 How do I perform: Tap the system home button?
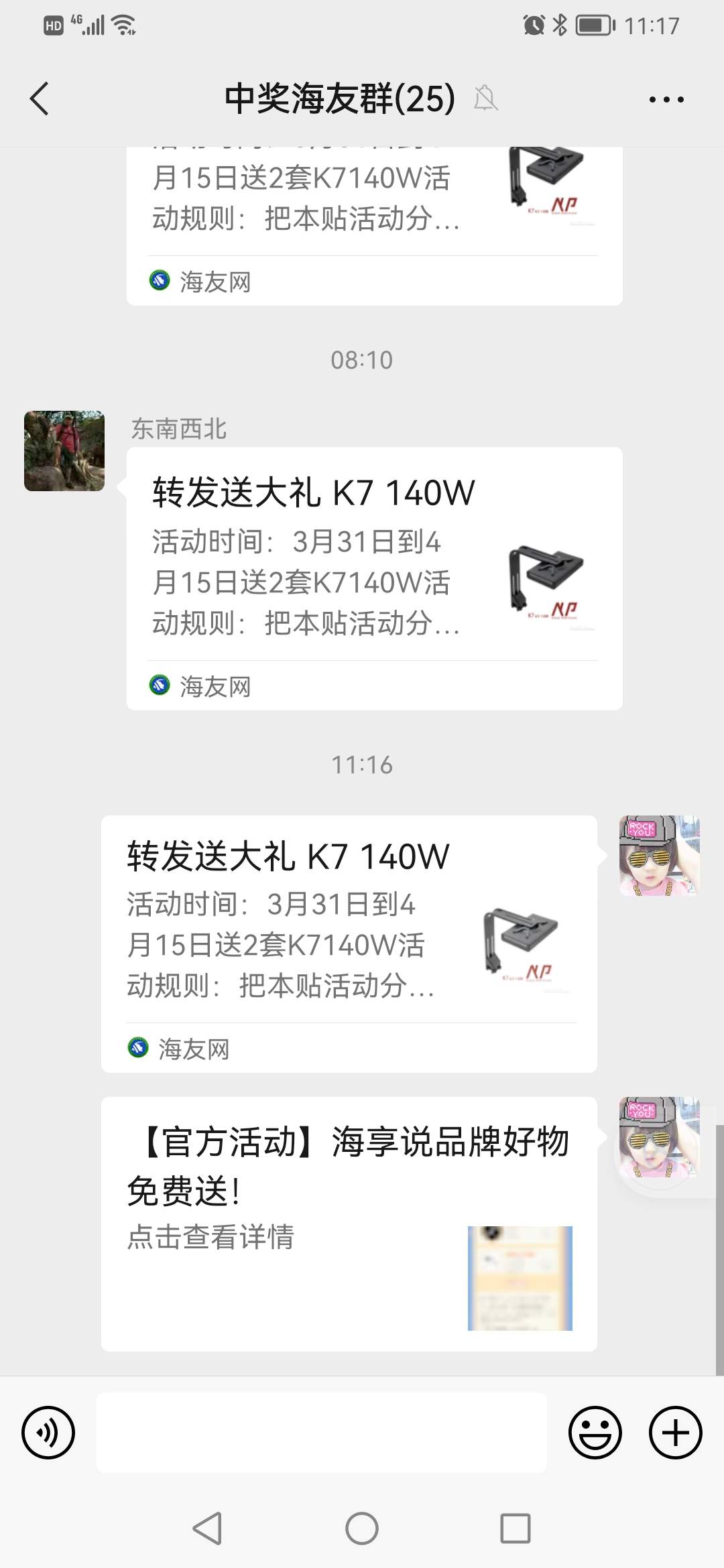point(362,1528)
